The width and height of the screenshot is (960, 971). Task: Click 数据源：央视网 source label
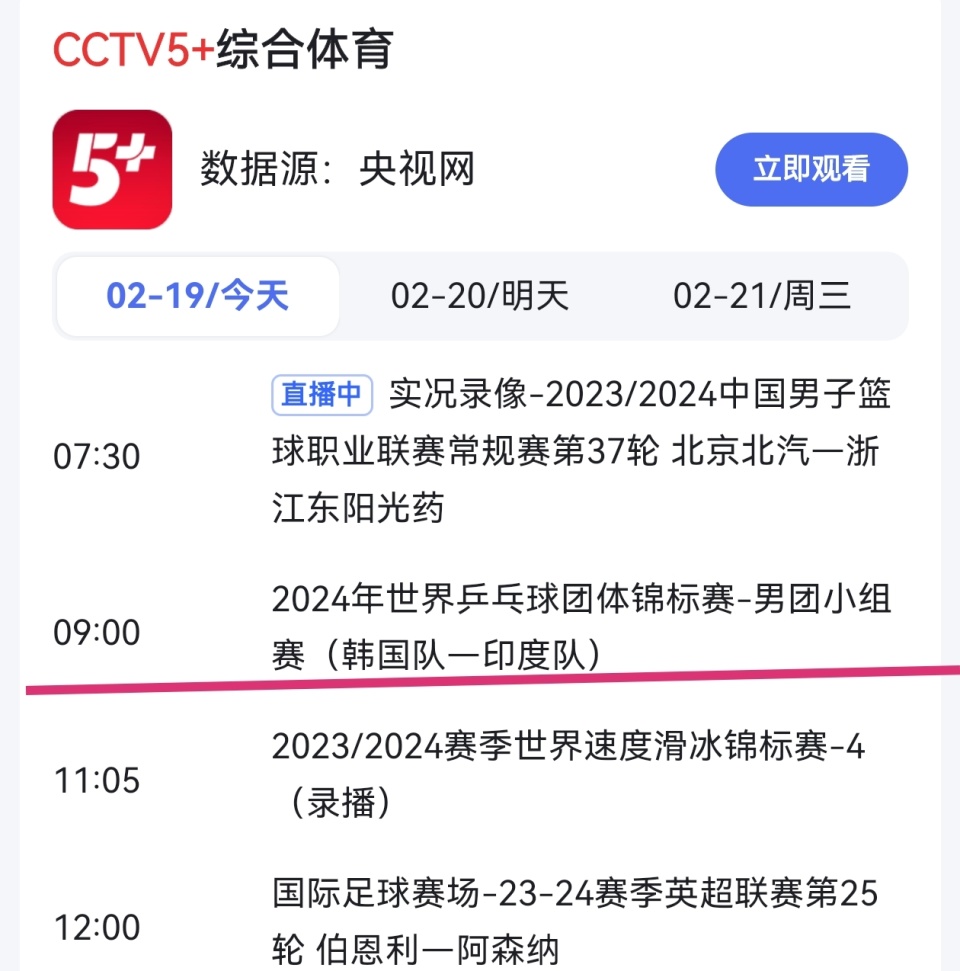coord(336,170)
